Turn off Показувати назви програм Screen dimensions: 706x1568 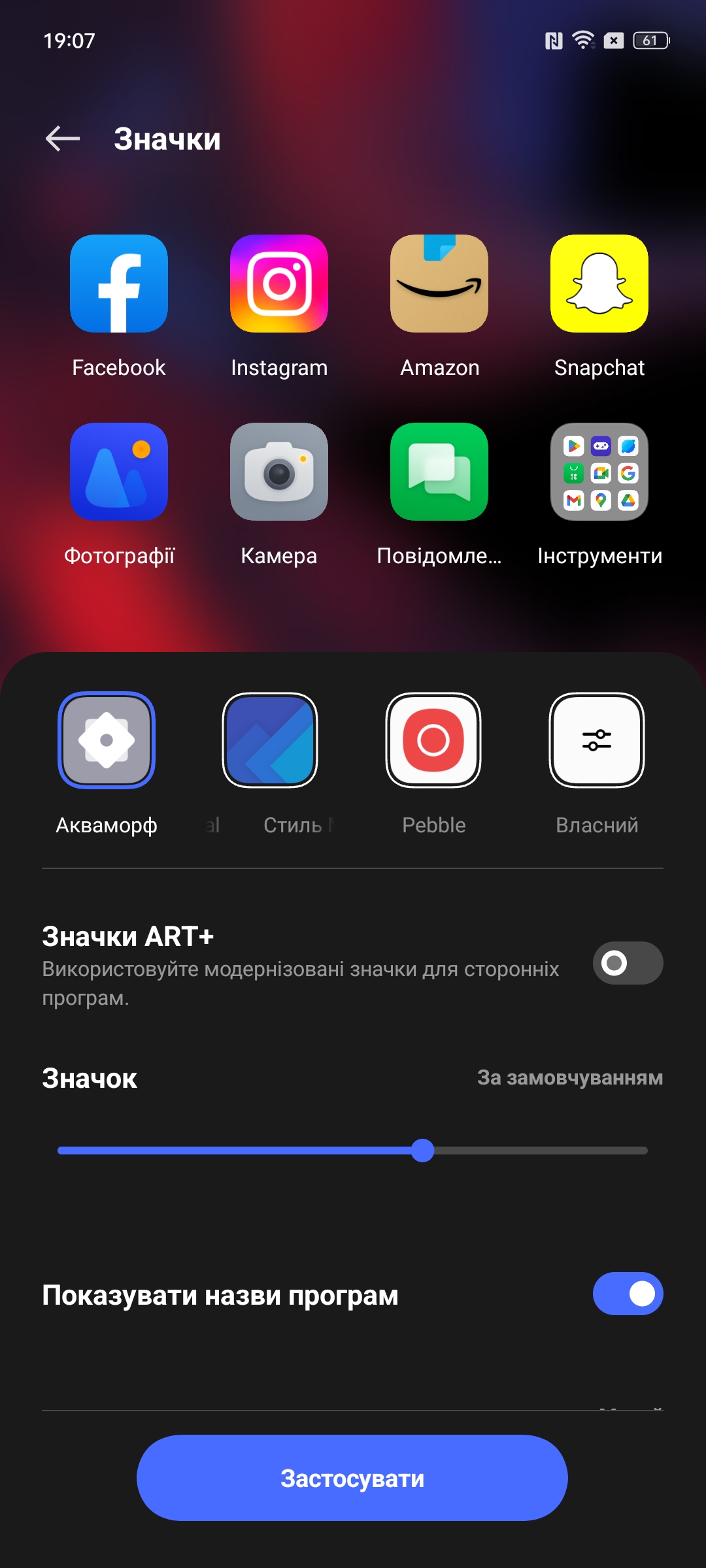click(628, 1294)
